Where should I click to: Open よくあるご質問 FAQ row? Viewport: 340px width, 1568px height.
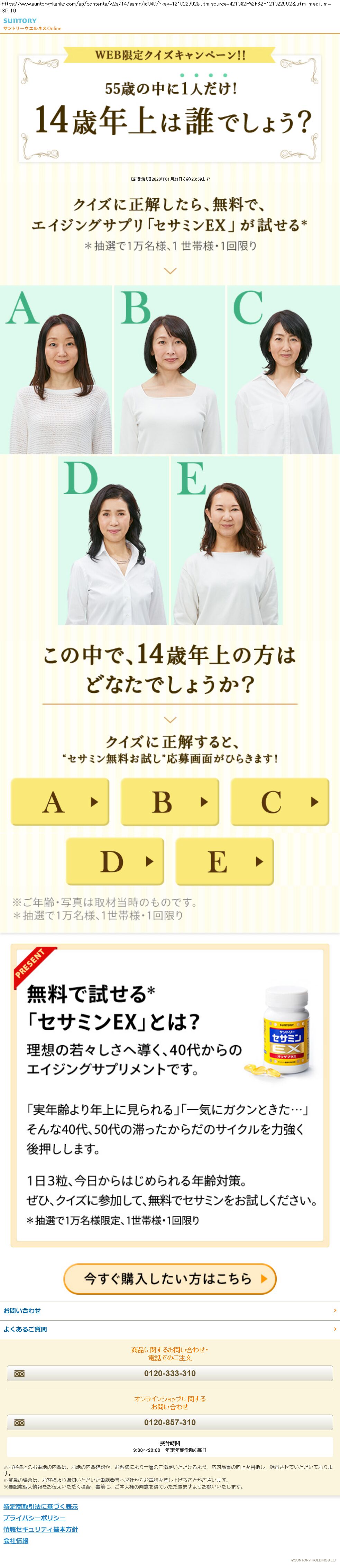click(x=169, y=1329)
